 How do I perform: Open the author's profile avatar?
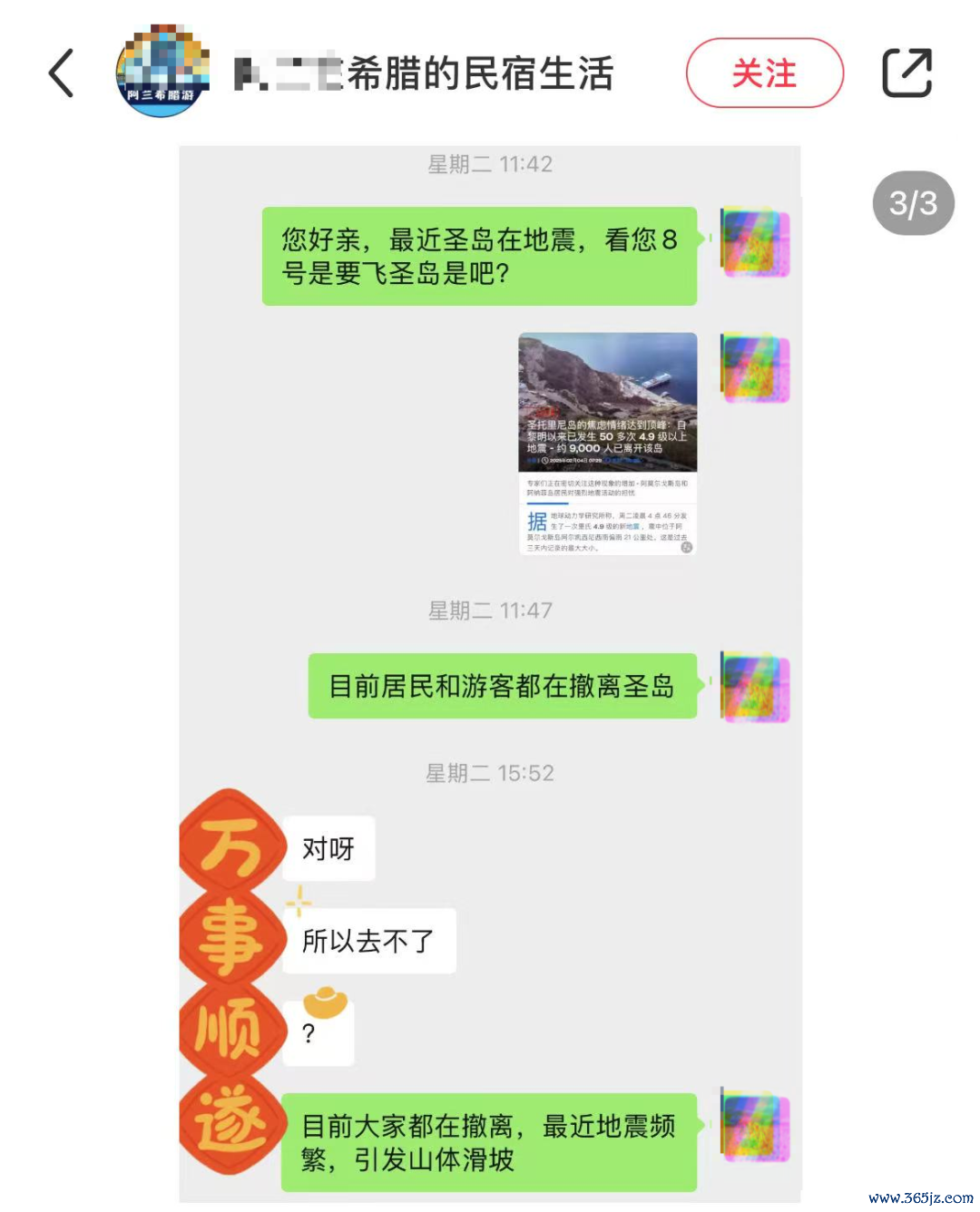pyautogui.click(x=162, y=73)
